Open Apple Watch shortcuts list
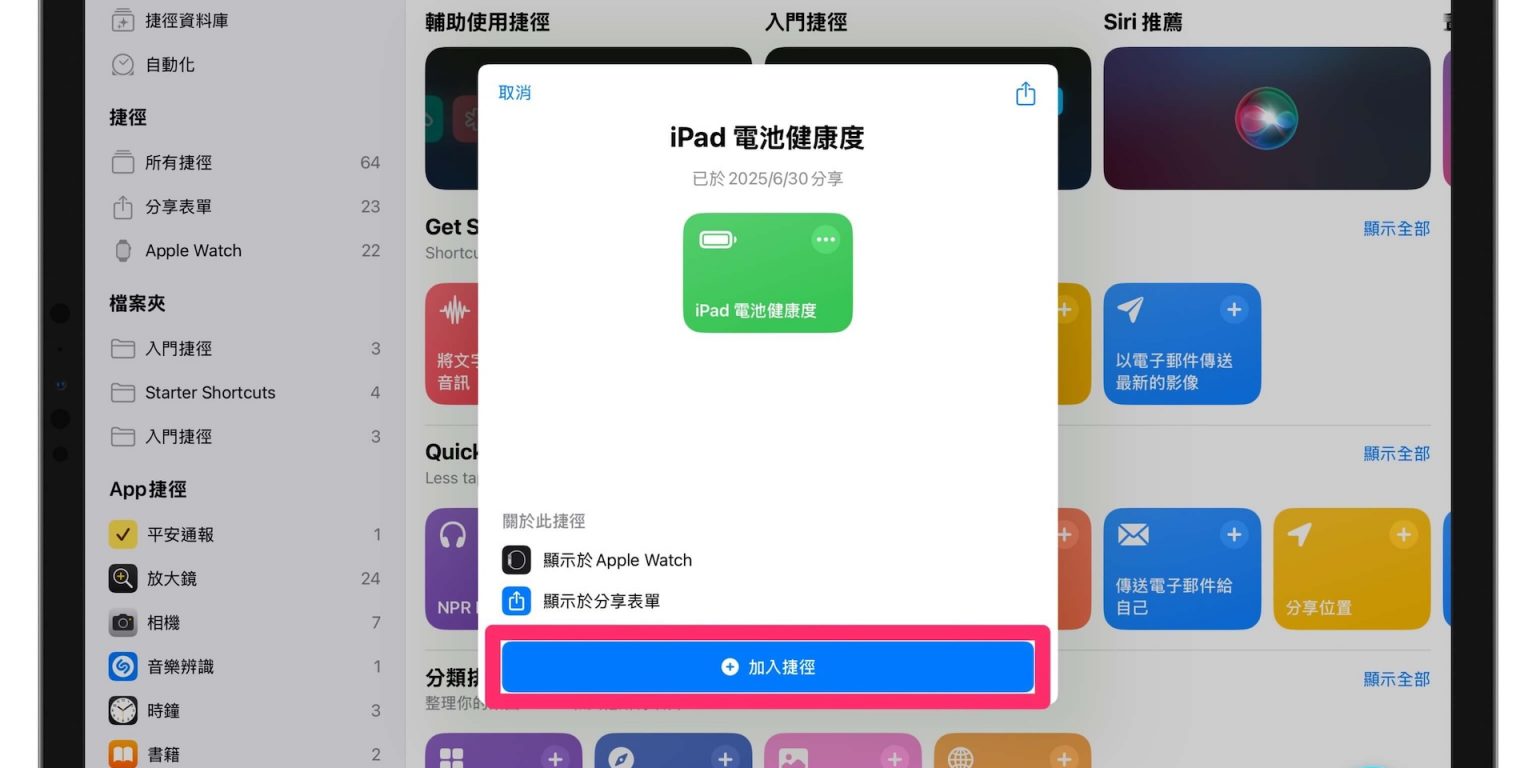Screen dimensions: 1536x768 click(192, 251)
